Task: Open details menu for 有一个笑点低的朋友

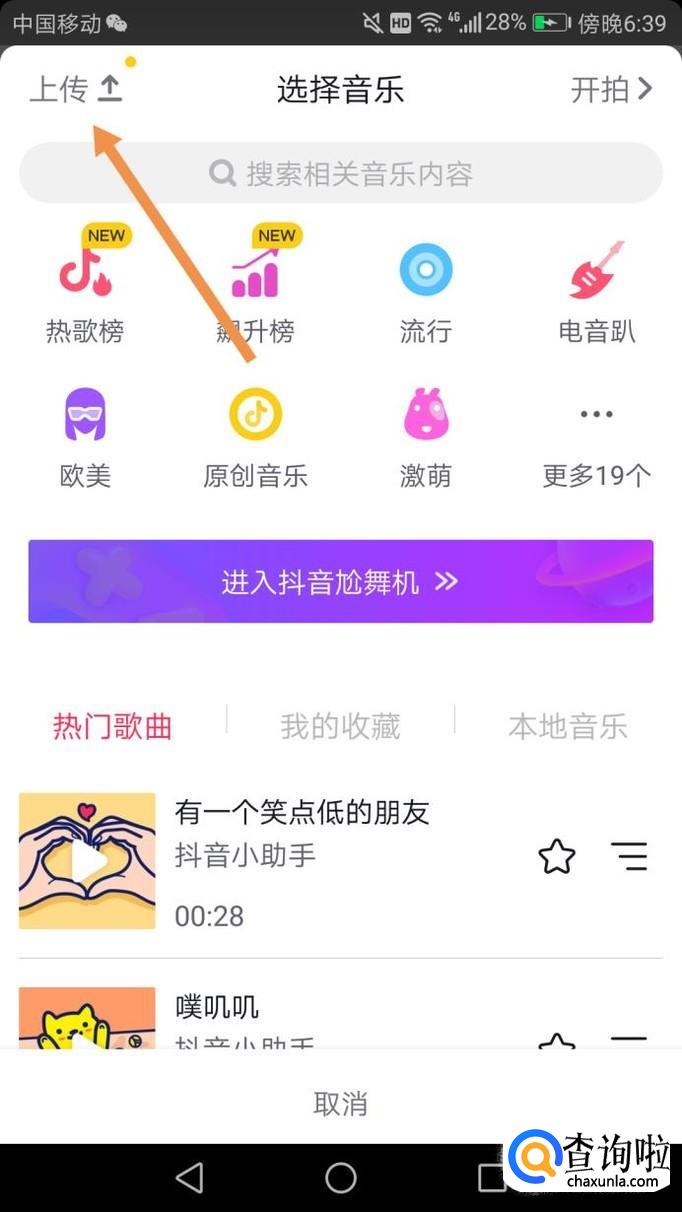Action: (629, 857)
